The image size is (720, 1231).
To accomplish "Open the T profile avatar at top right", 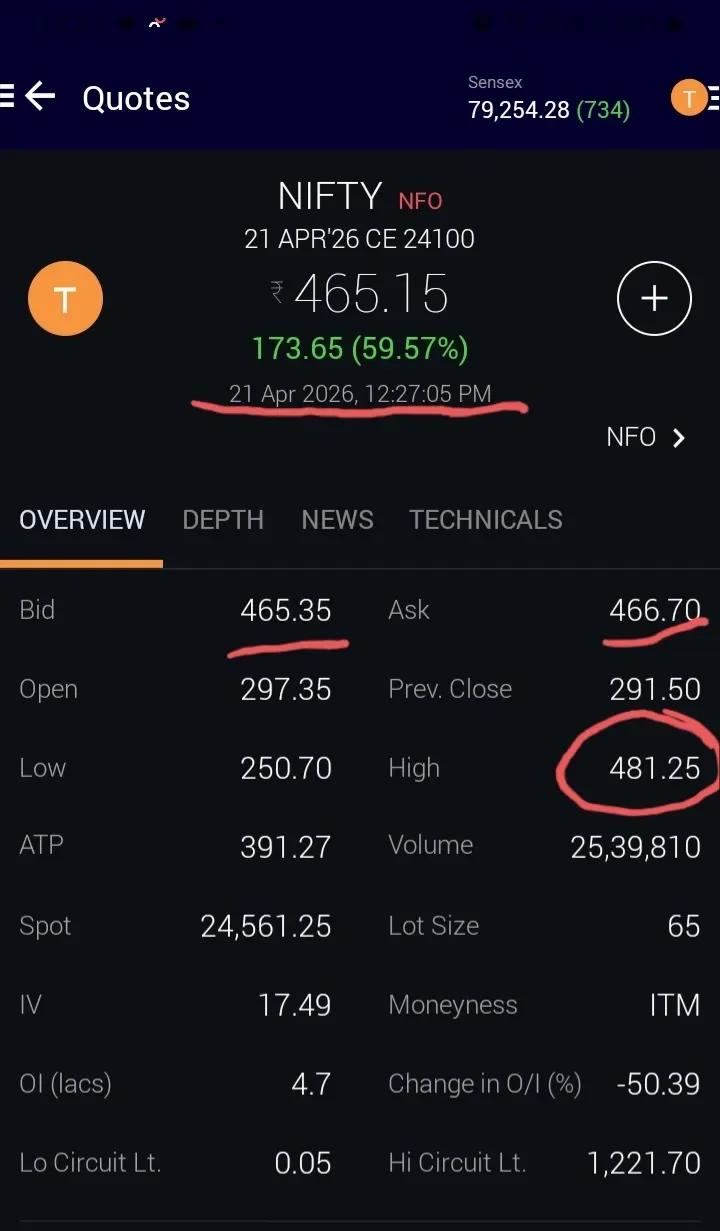I will pos(688,97).
